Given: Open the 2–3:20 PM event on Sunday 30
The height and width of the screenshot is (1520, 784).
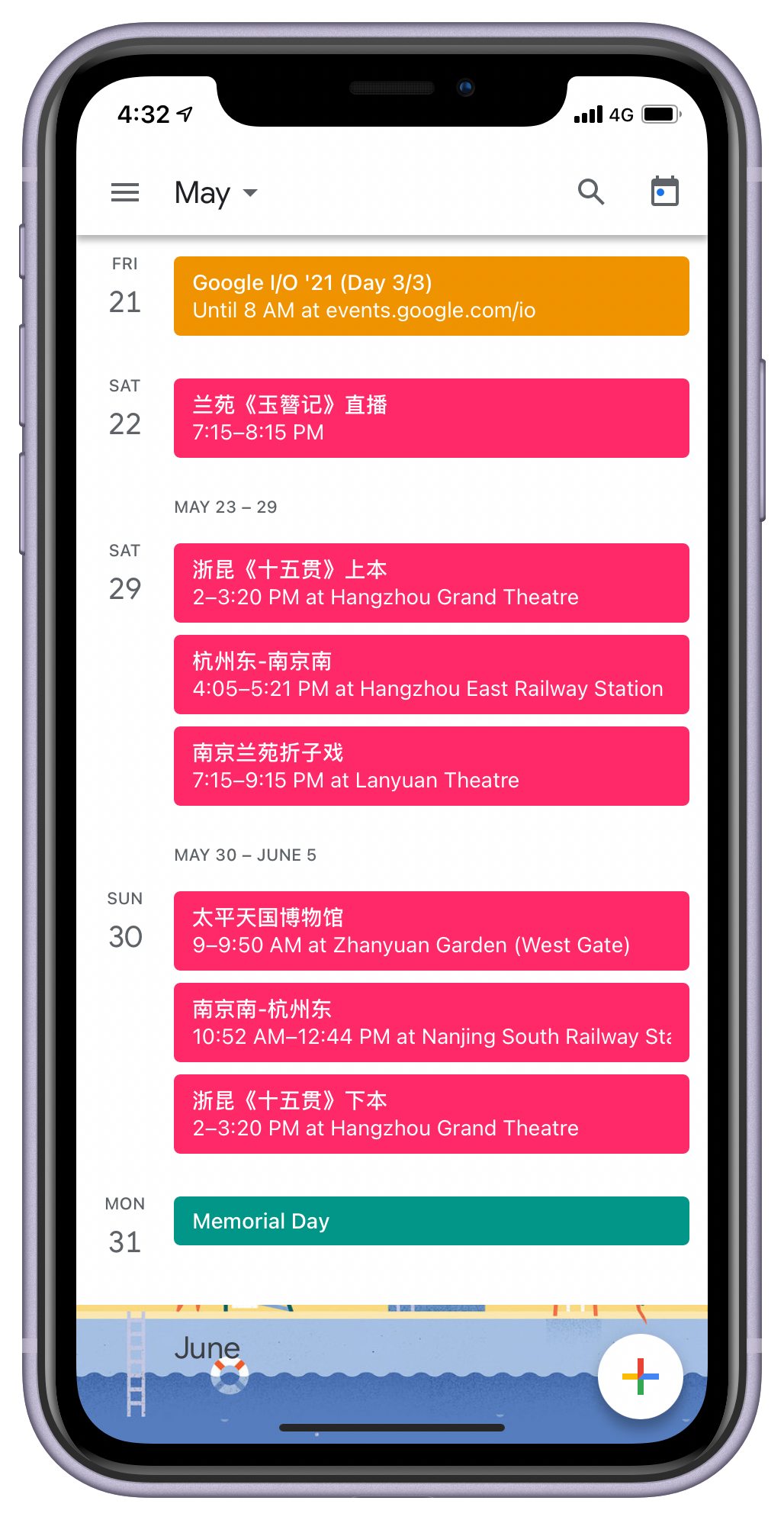Looking at the screenshot, I should coord(431,1114).
